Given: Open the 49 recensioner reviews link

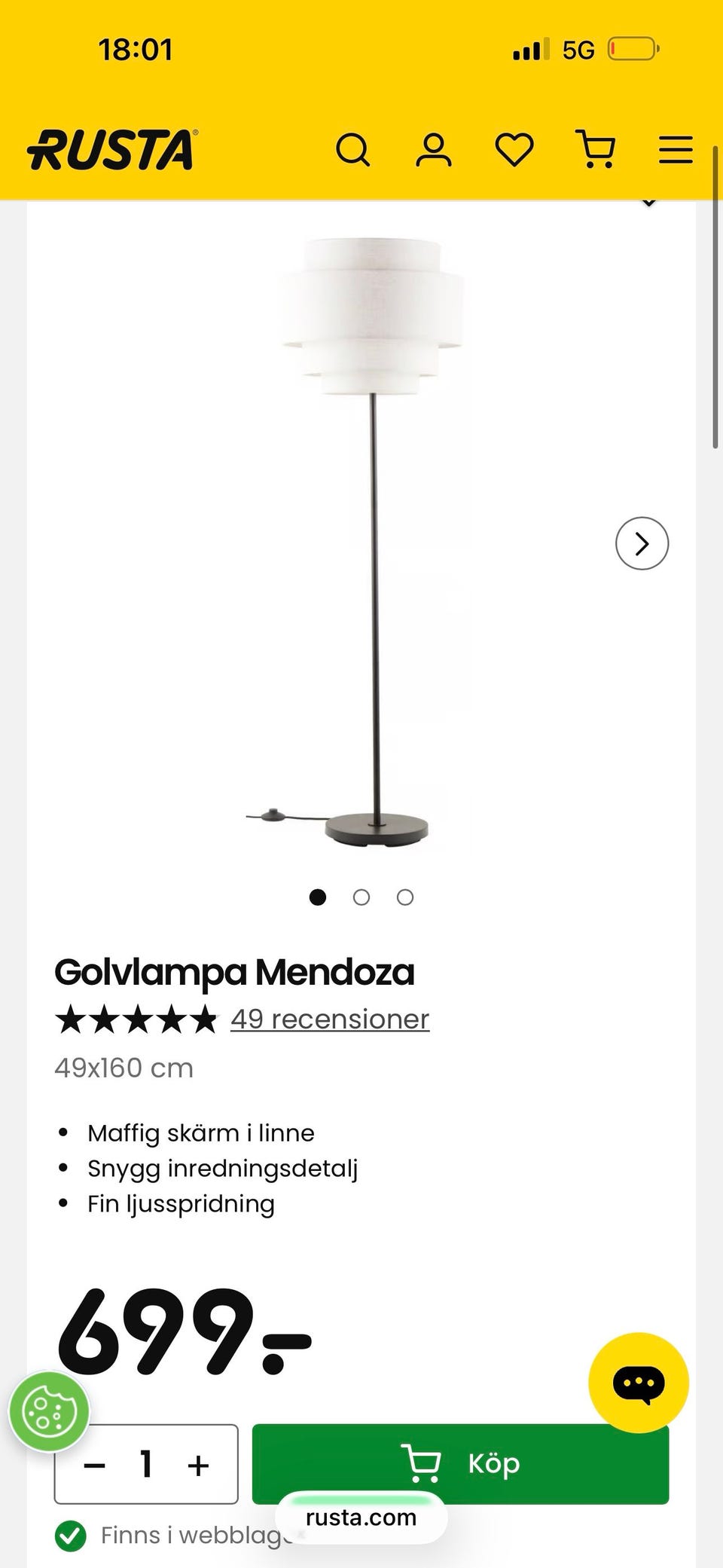Looking at the screenshot, I should [330, 1019].
